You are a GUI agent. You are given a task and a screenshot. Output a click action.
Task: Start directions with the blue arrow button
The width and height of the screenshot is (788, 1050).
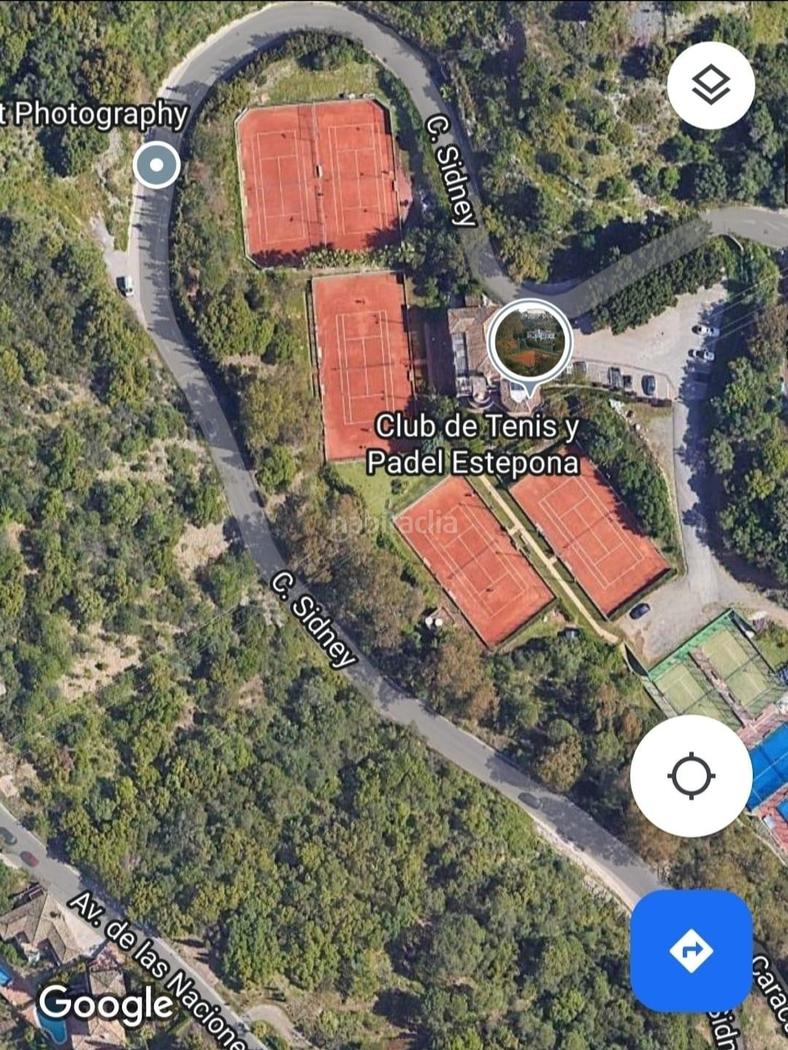pos(691,950)
